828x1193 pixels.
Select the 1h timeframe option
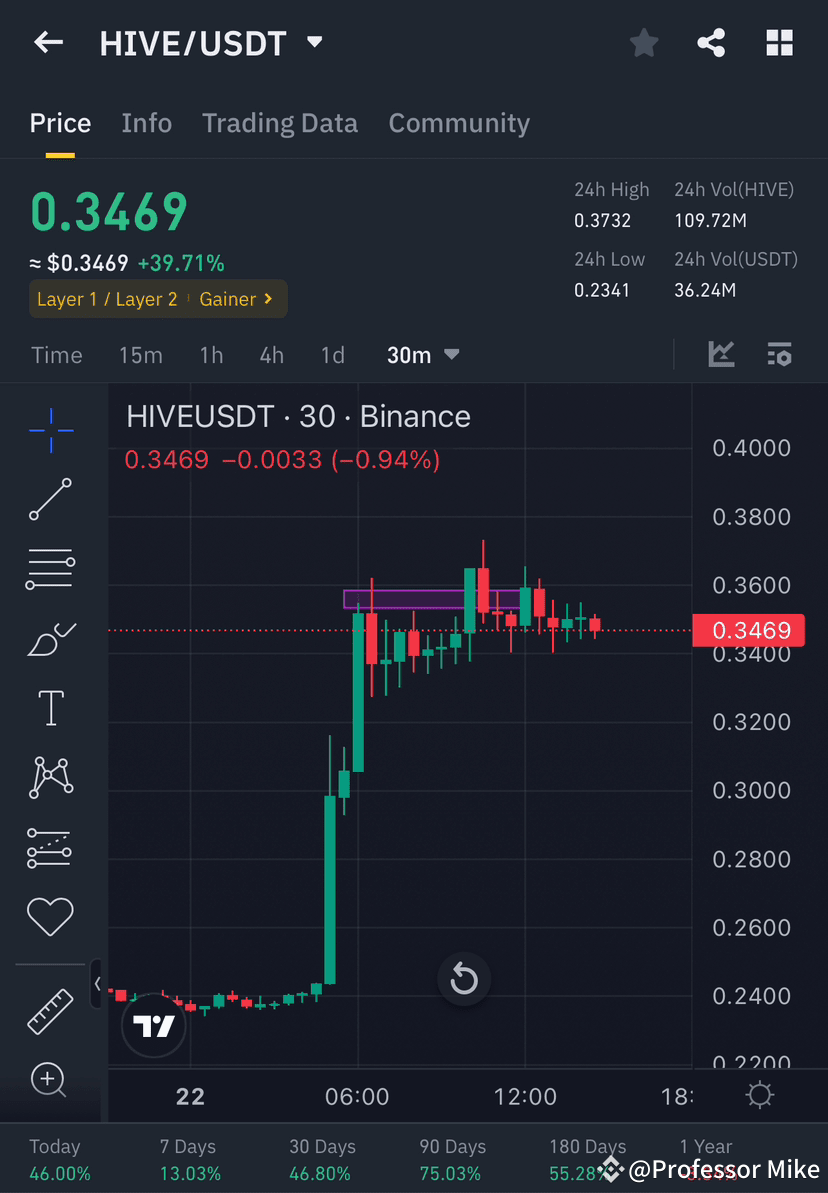[211, 354]
